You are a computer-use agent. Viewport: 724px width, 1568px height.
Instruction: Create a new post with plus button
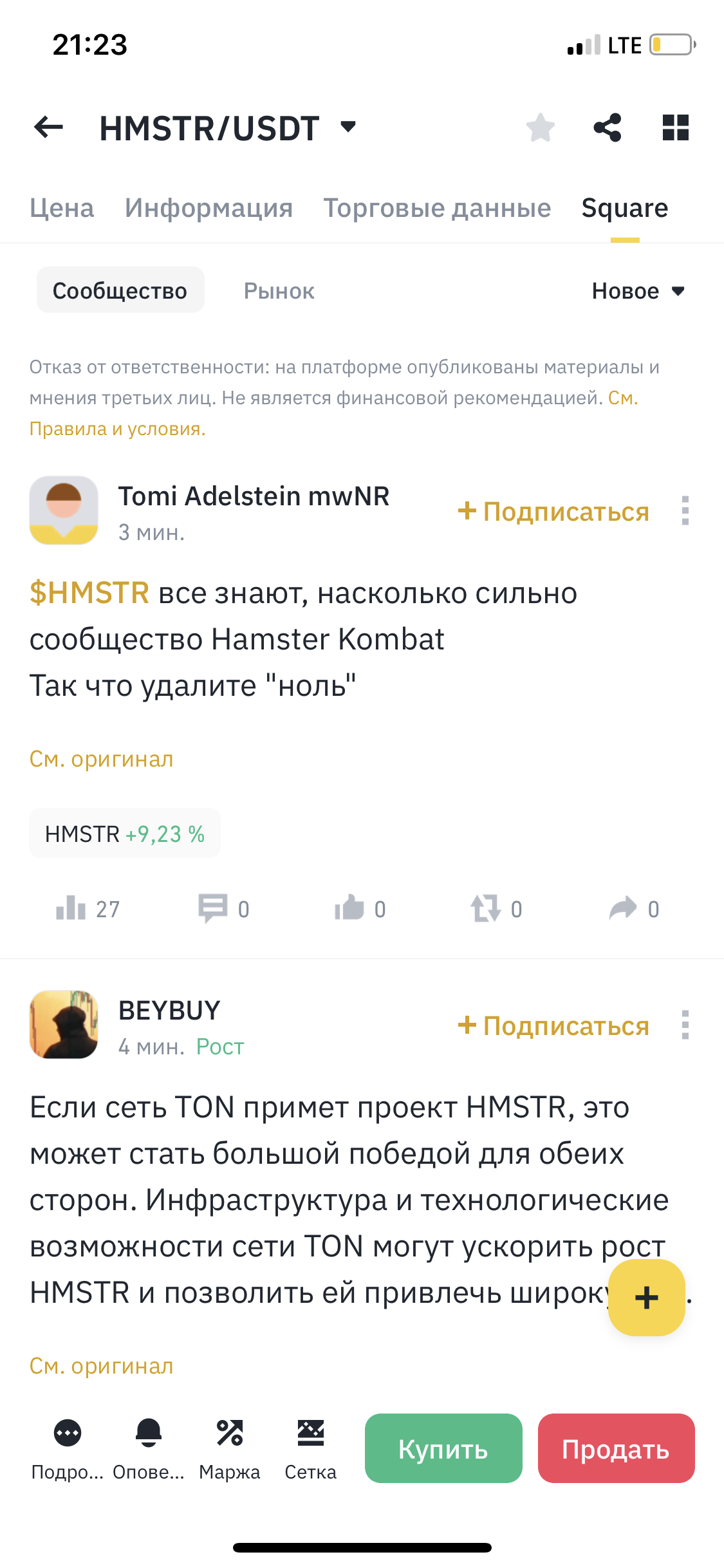pyautogui.click(x=646, y=1298)
